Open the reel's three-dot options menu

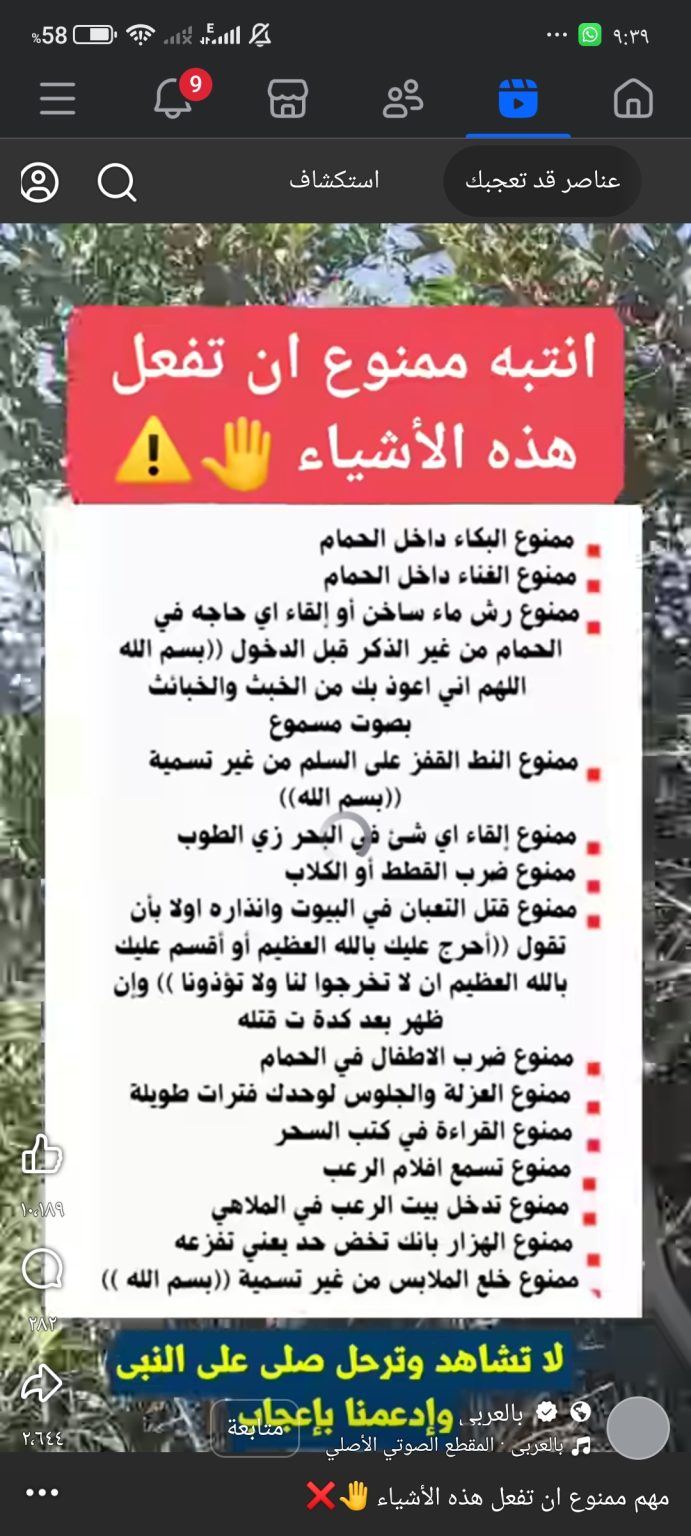[x=42, y=1493]
